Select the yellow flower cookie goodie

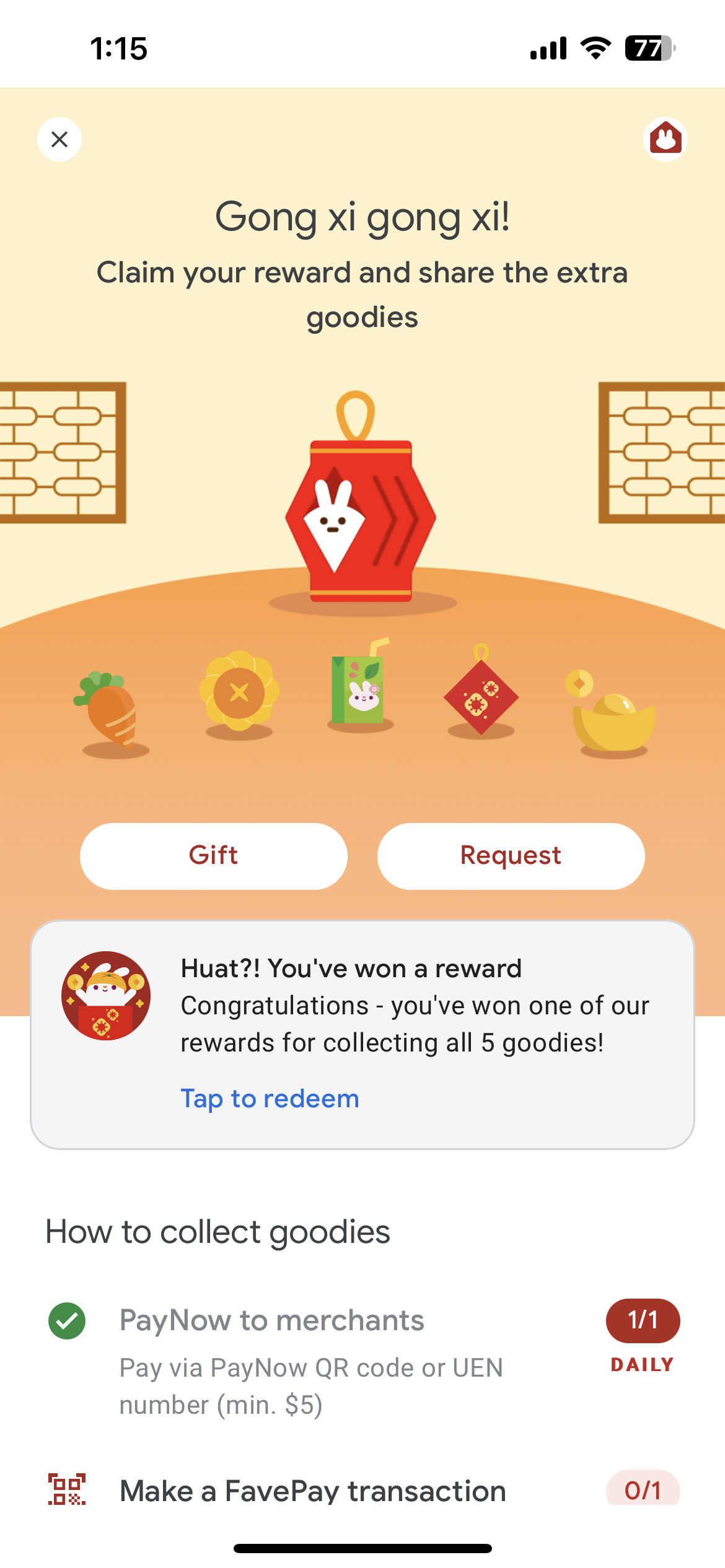click(239, 692)
